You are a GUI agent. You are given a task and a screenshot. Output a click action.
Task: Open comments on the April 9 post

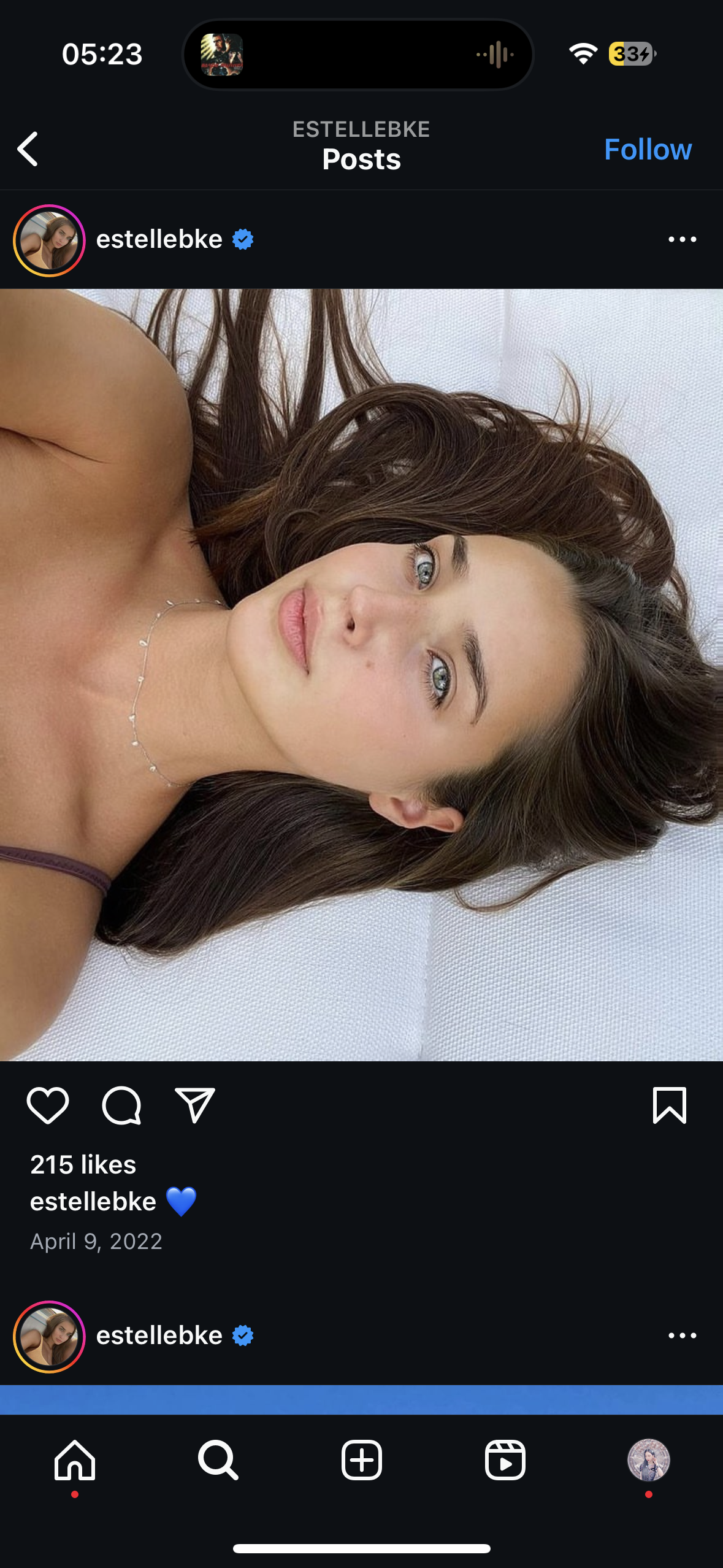click(121, 1105)
